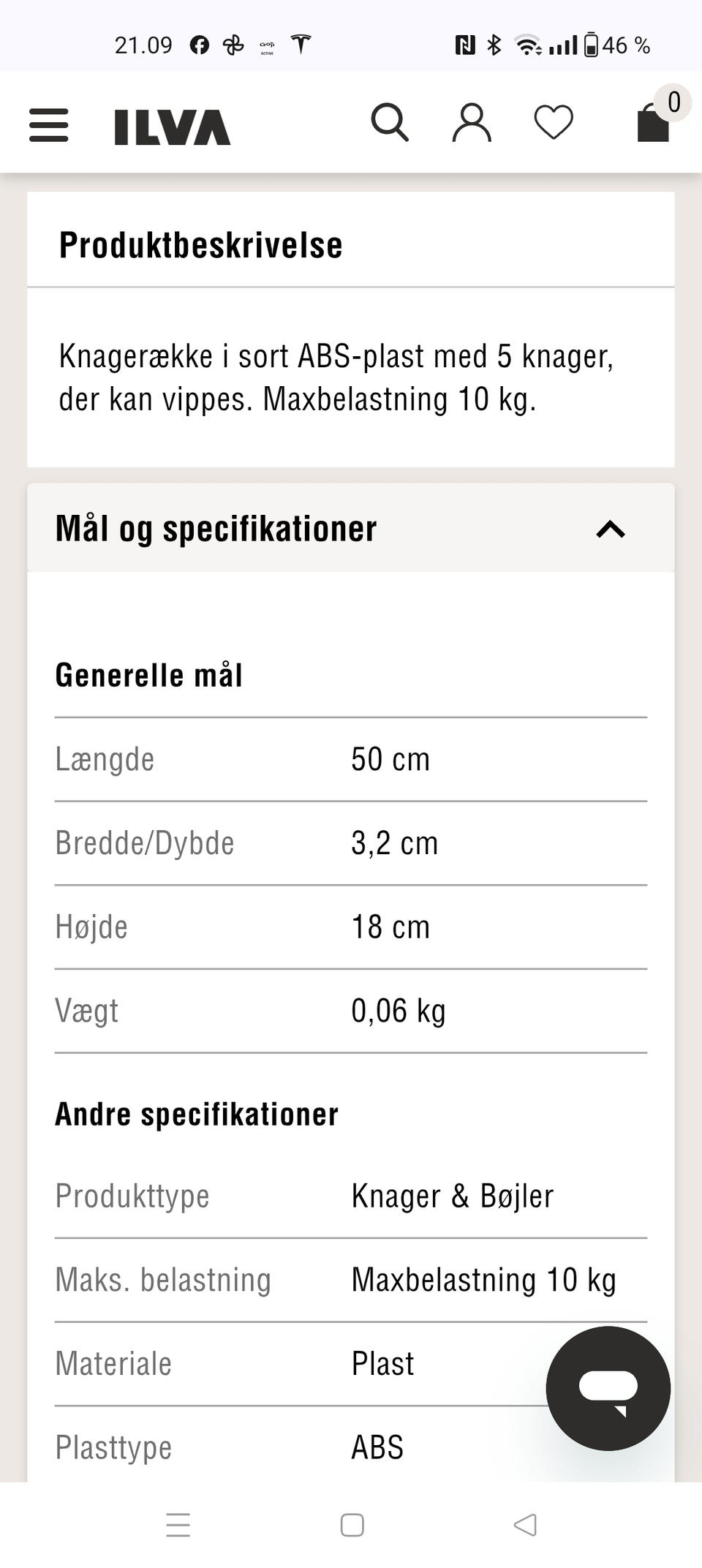The width and height of the screenshot is (702, 1568).
Task: Select the Generelle mål heading
Action: coord(149,674)
